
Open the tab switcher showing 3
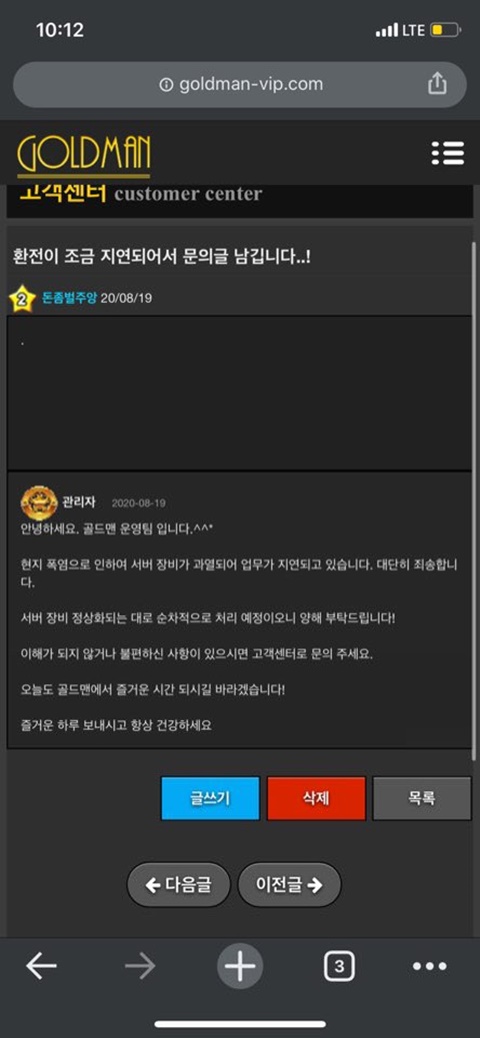pos(340,967)
